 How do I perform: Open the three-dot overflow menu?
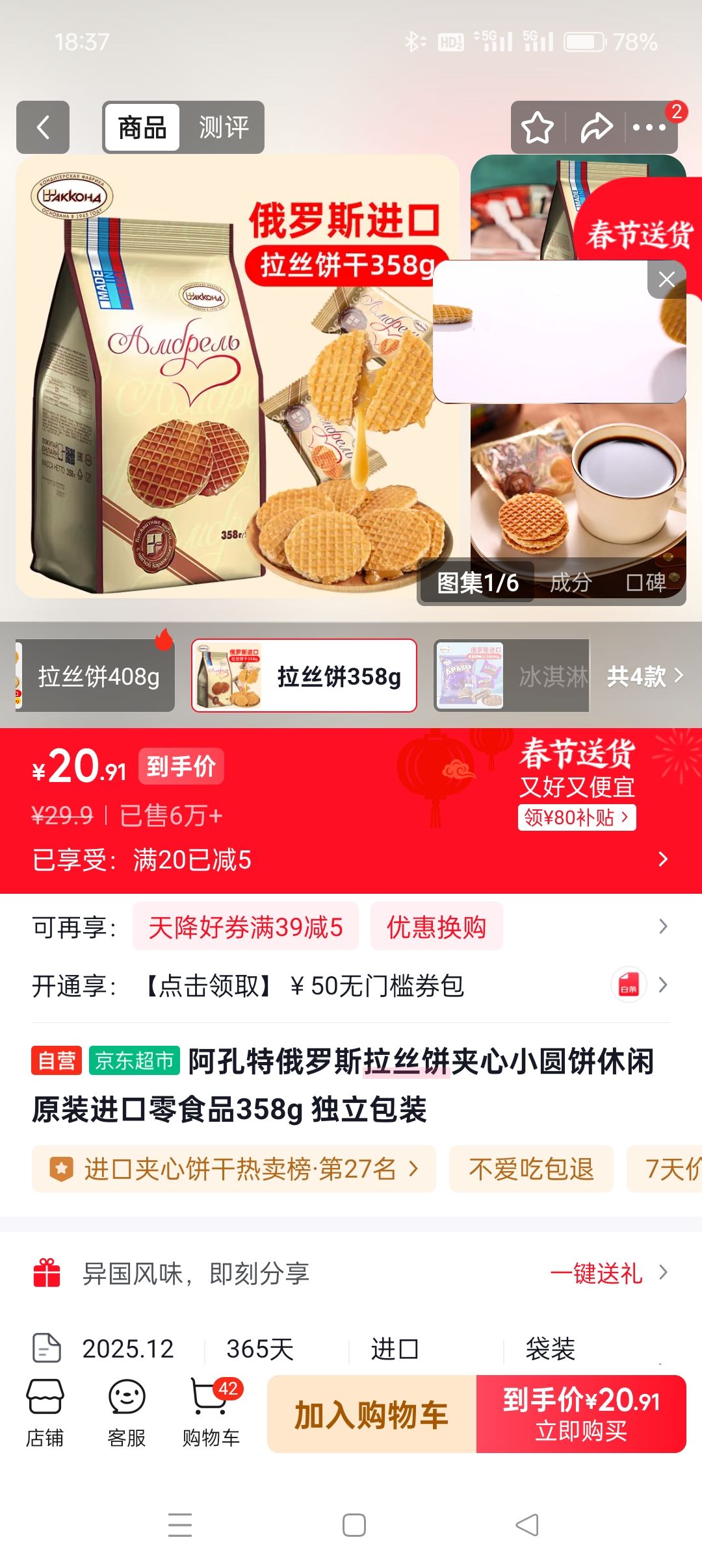649,127
